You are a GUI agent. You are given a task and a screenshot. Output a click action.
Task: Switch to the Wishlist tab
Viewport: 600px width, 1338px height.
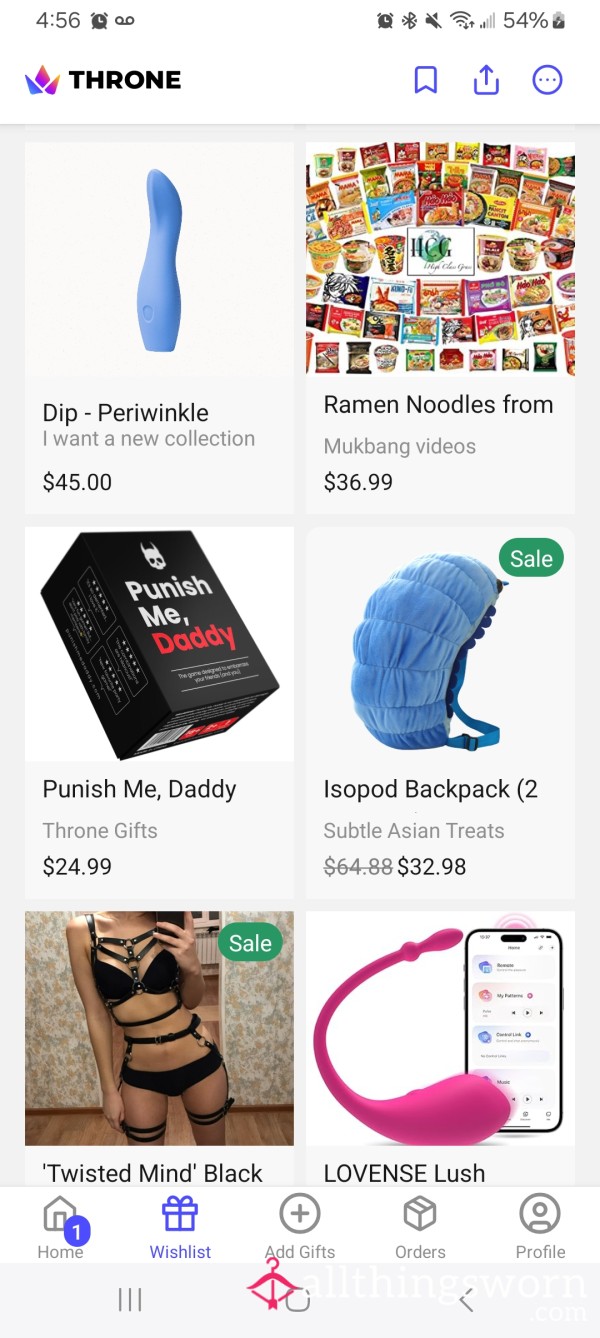180,1227
